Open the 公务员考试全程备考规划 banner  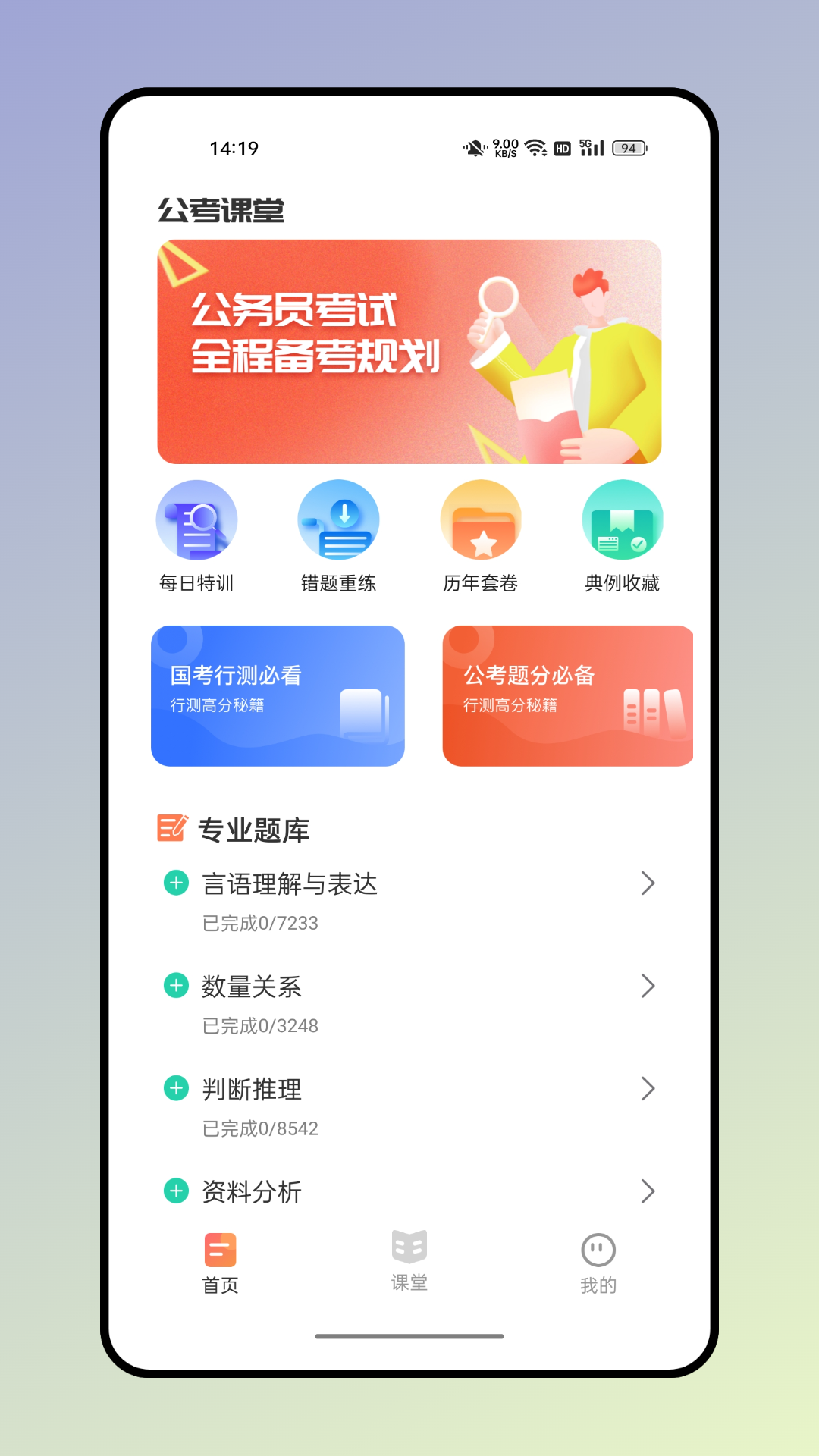click(409, 351)
